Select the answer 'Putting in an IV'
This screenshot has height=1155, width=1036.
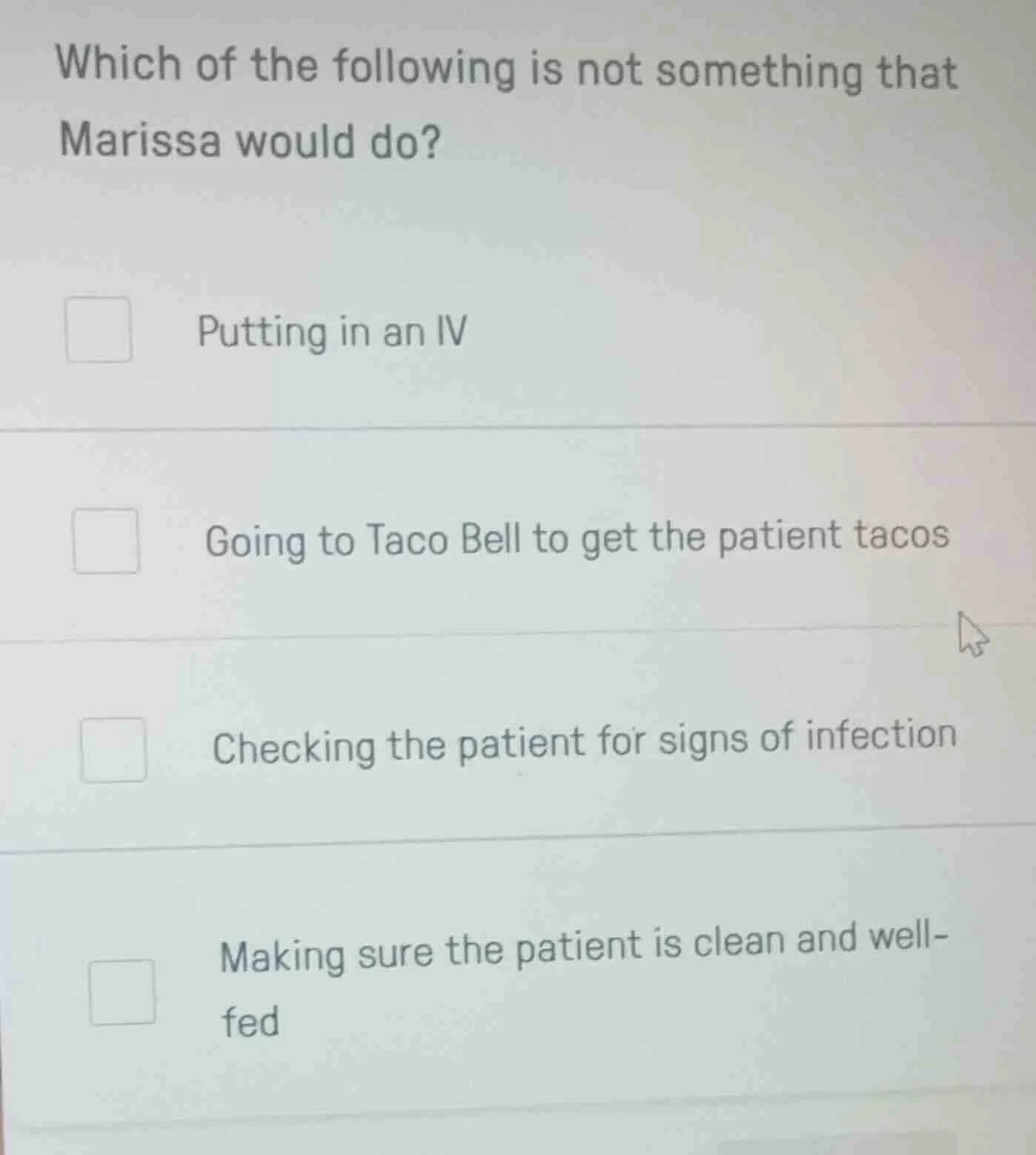[x=331, y=333]
